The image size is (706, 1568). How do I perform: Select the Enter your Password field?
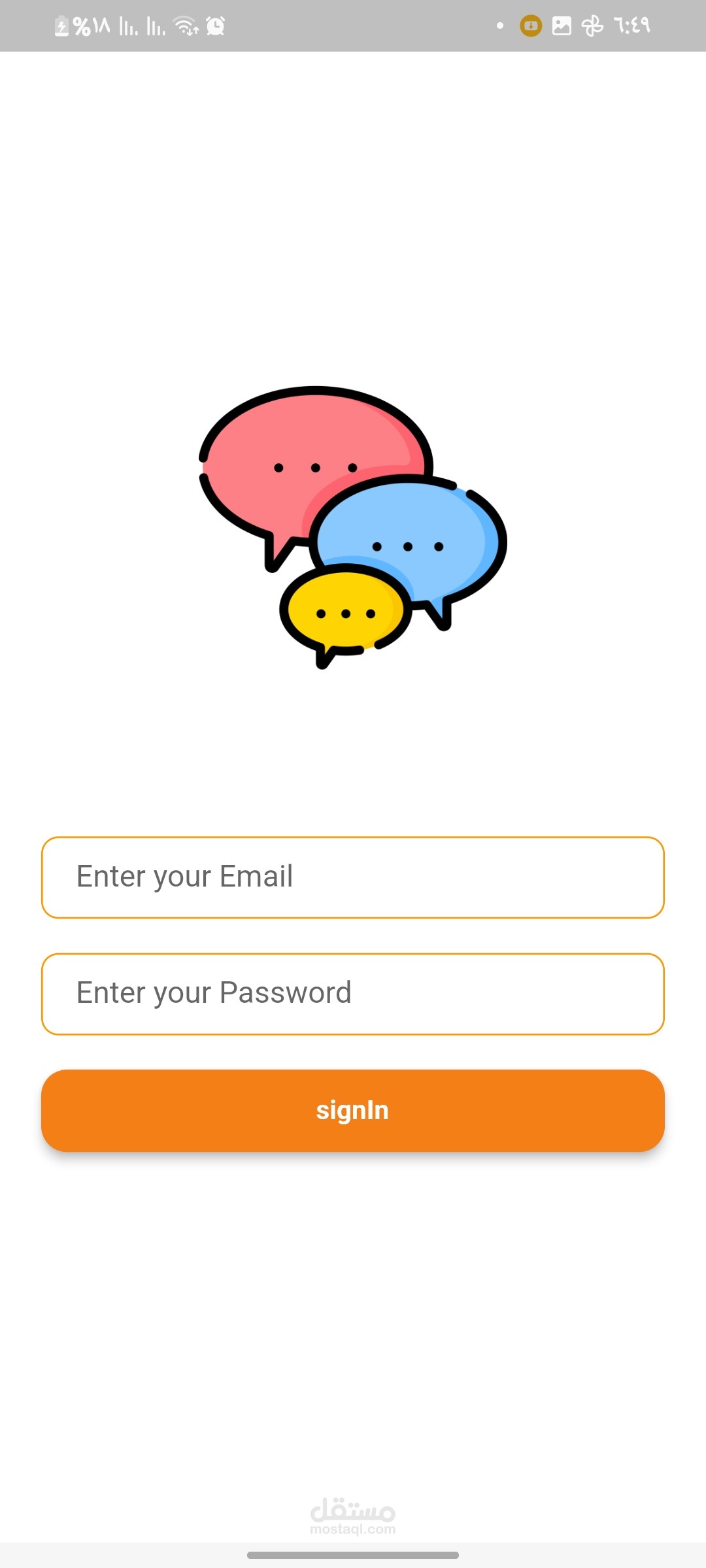[x=353, y=994]
